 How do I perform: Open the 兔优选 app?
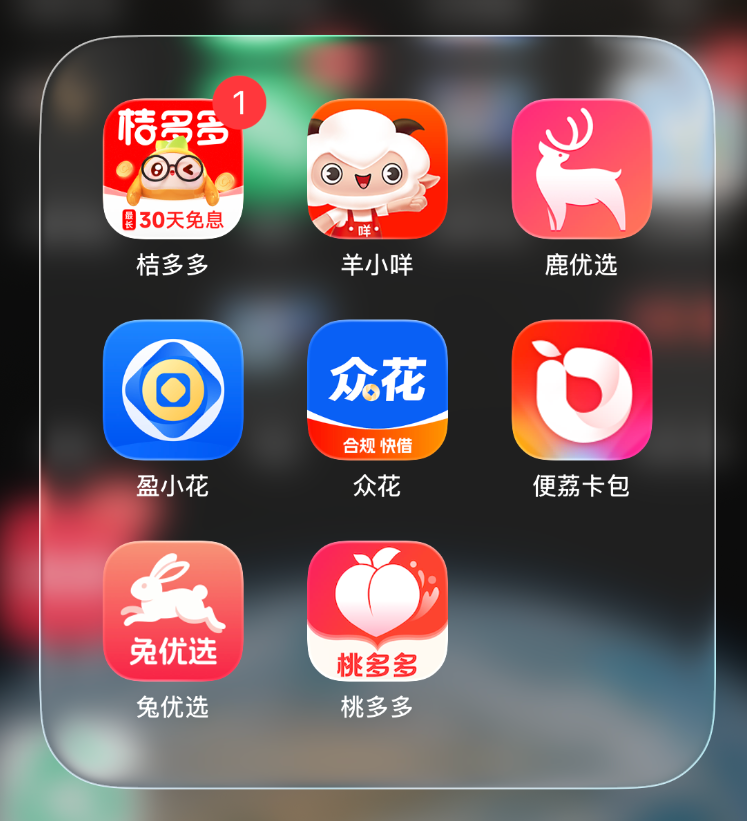coord(173,611)
